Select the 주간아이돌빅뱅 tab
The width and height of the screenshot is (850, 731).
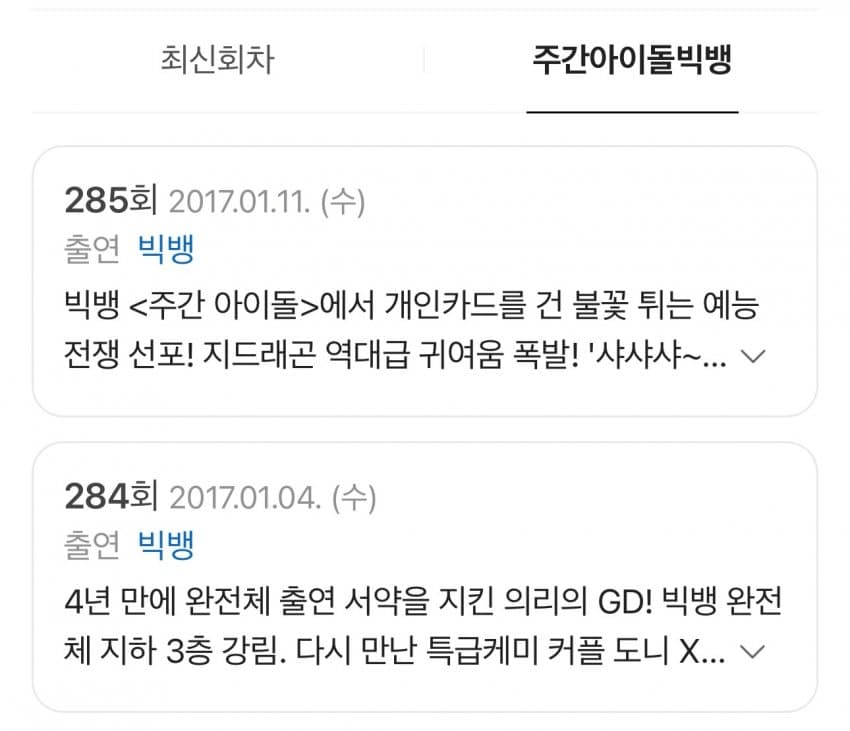click(x=632, y=61)
